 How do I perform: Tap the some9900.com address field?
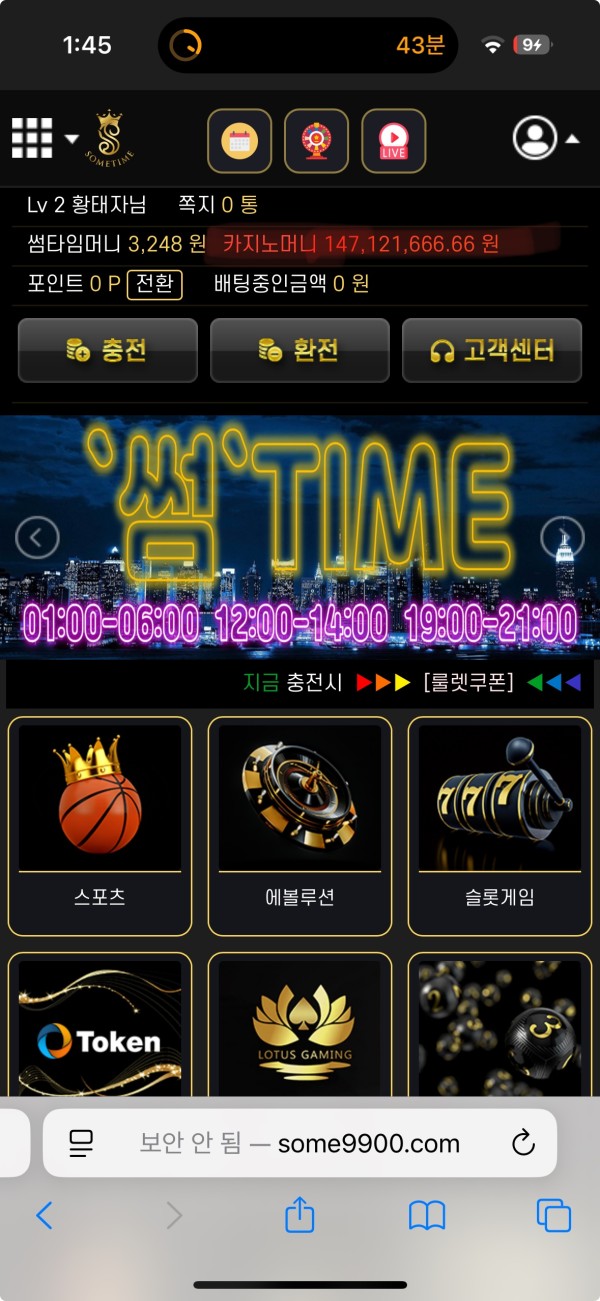(300, 1143)
